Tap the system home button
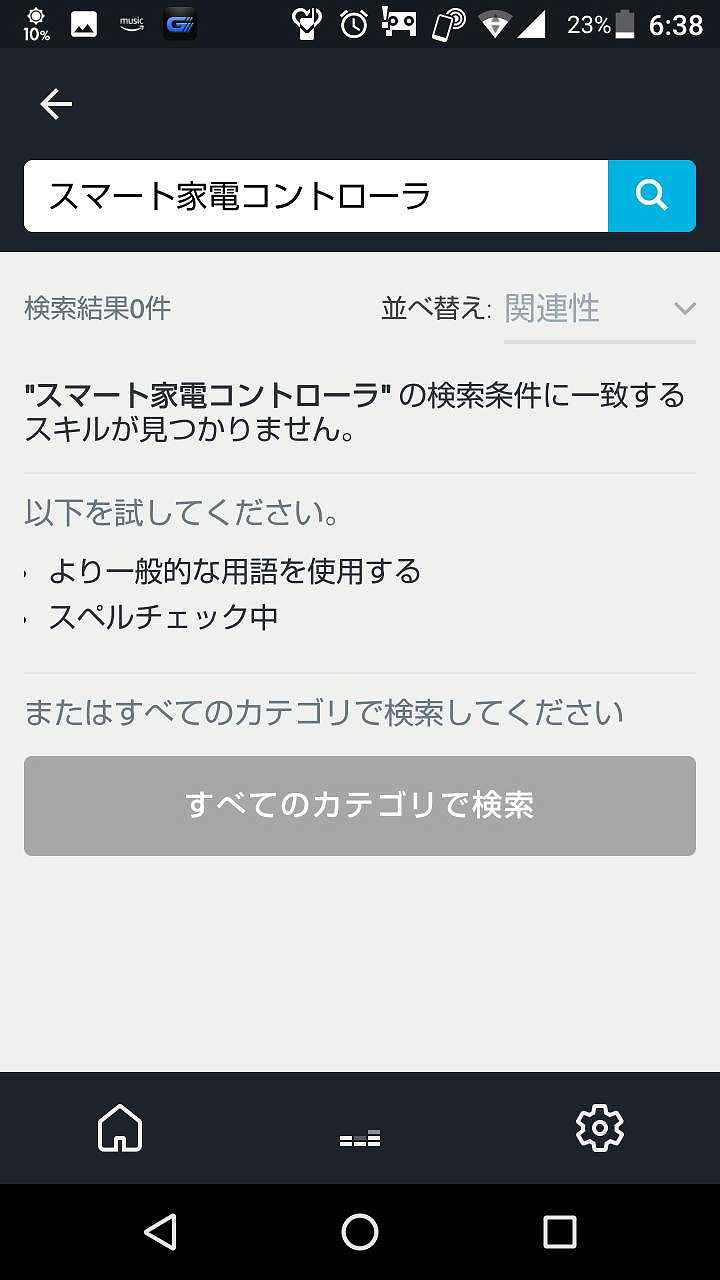This screenshot has width=720, height=1280. [360, 1232]
